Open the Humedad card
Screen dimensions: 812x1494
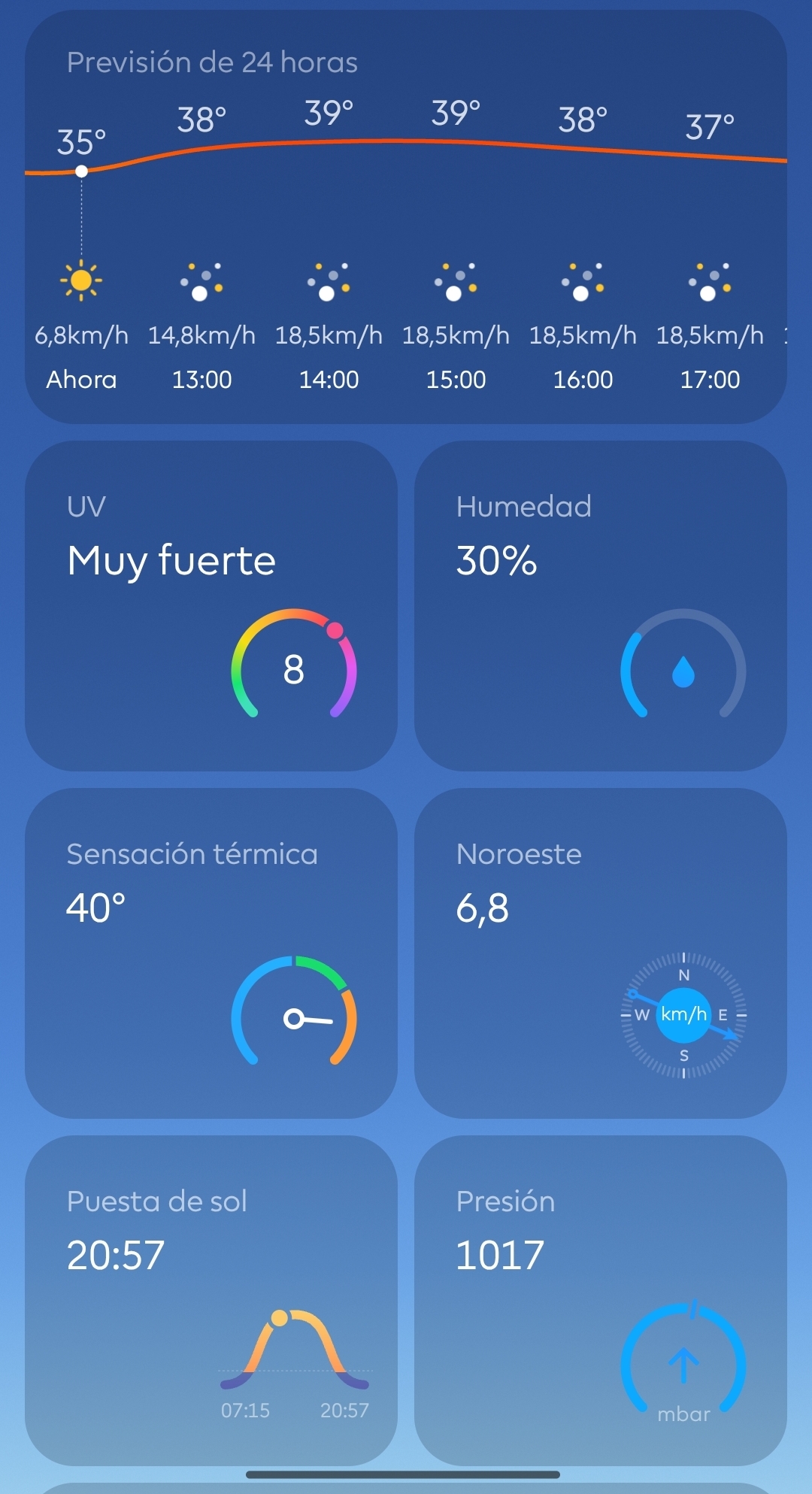coord(600,605)
